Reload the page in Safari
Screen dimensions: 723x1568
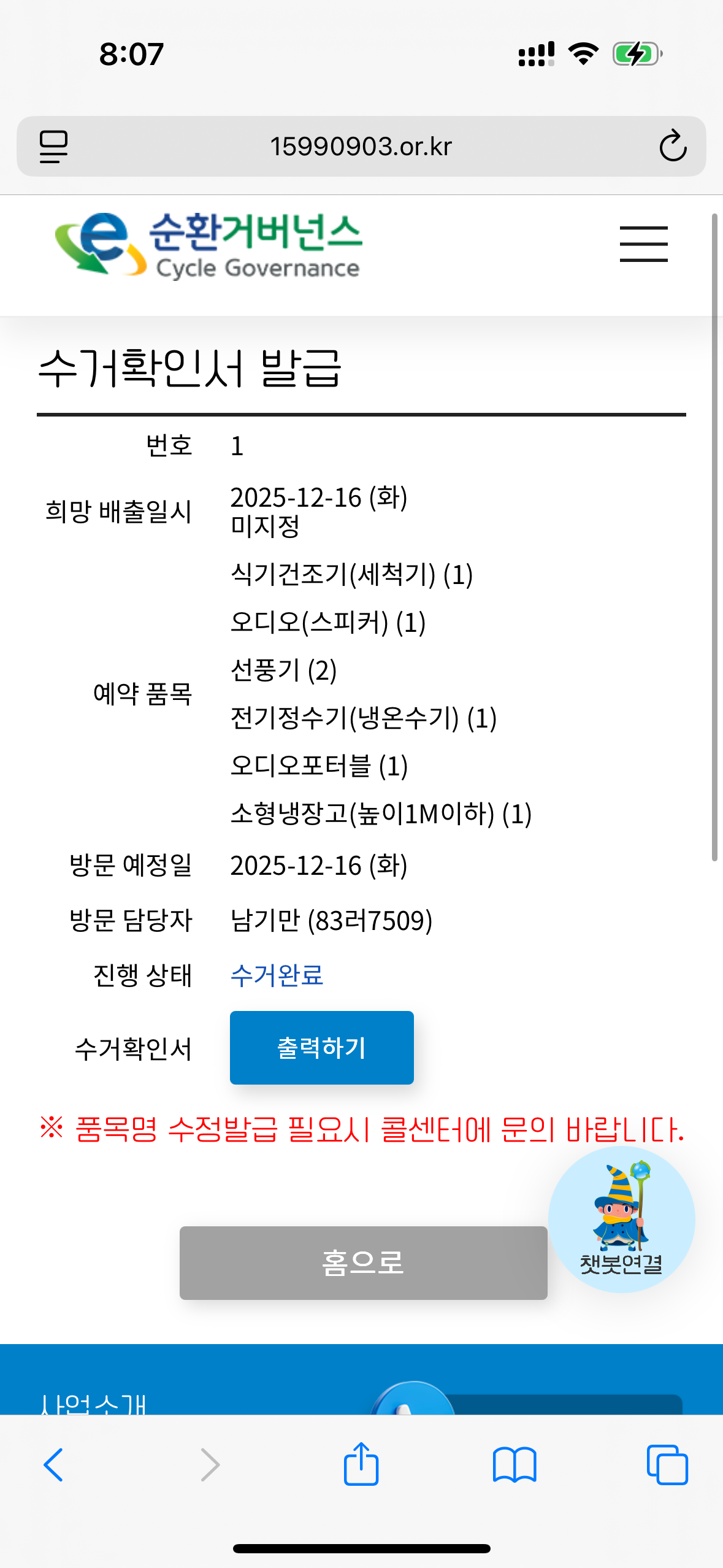click(x=672, y=146)
